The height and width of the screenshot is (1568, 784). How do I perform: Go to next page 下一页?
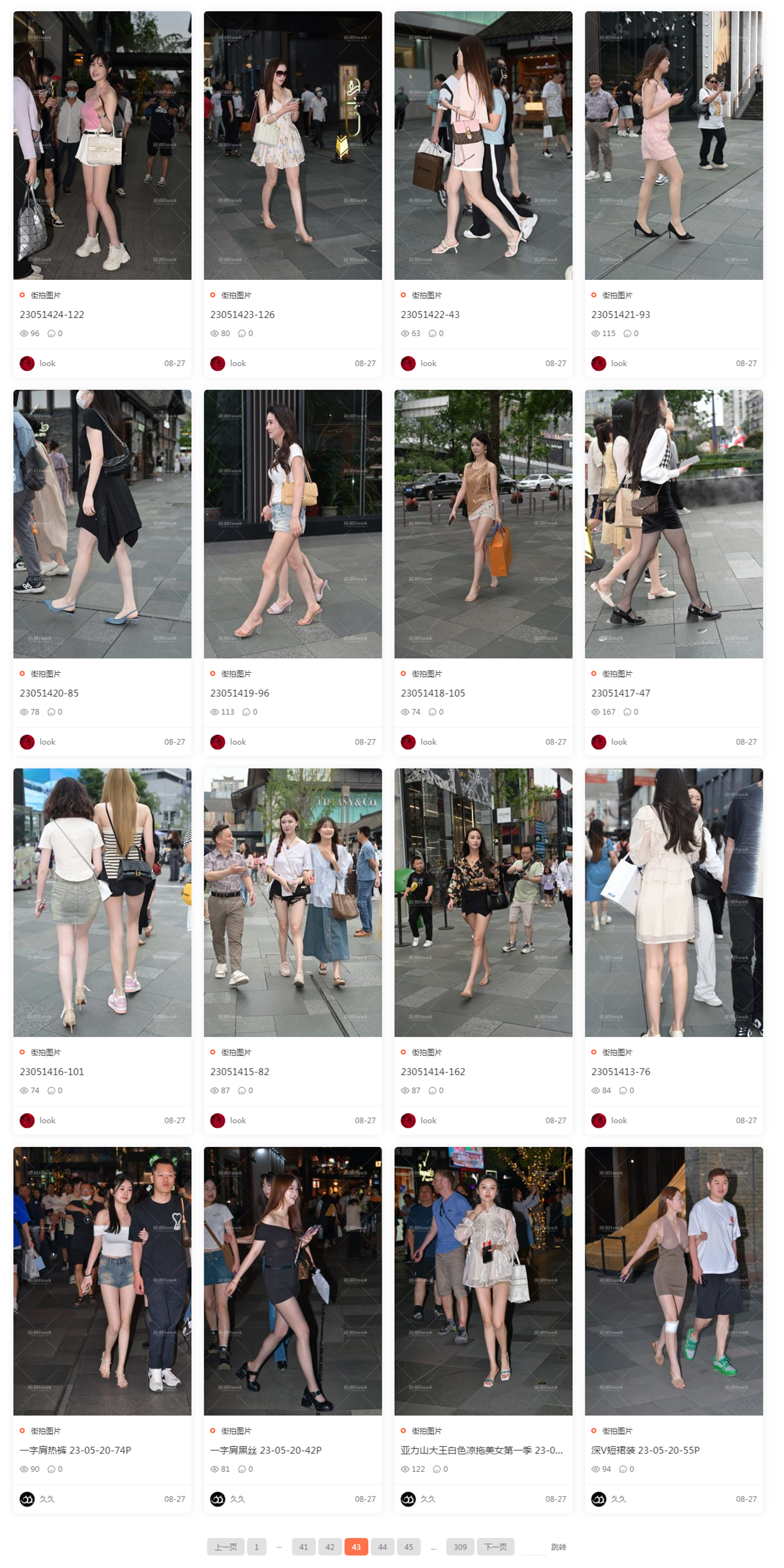pyautogui.click(x=495, y=1547)
